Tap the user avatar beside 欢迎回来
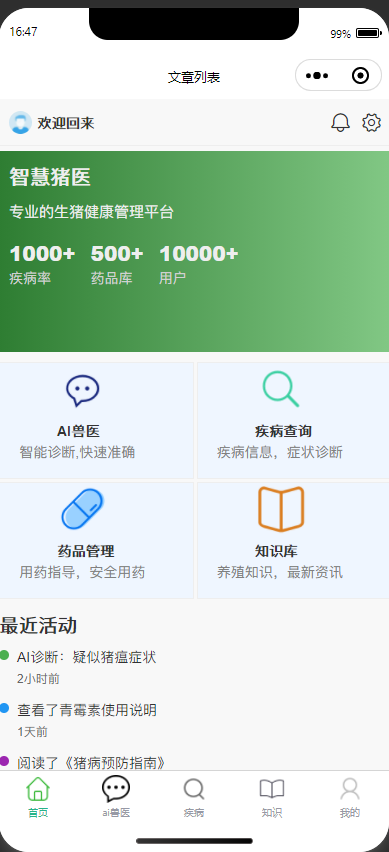Image resolution: width=389 pixels, height=852 pixels. 20,123
